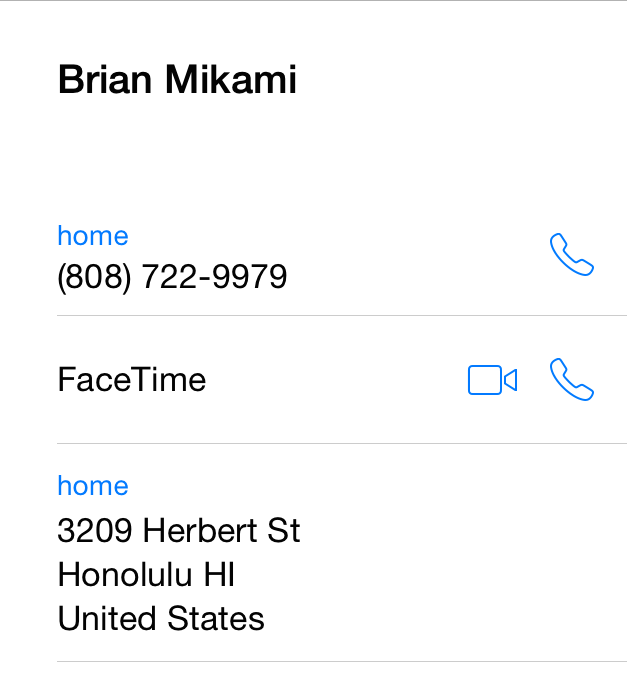This screenshot has height=675, width=627.
Task: Call the home number (808) 722-9979
Action: 572,255
